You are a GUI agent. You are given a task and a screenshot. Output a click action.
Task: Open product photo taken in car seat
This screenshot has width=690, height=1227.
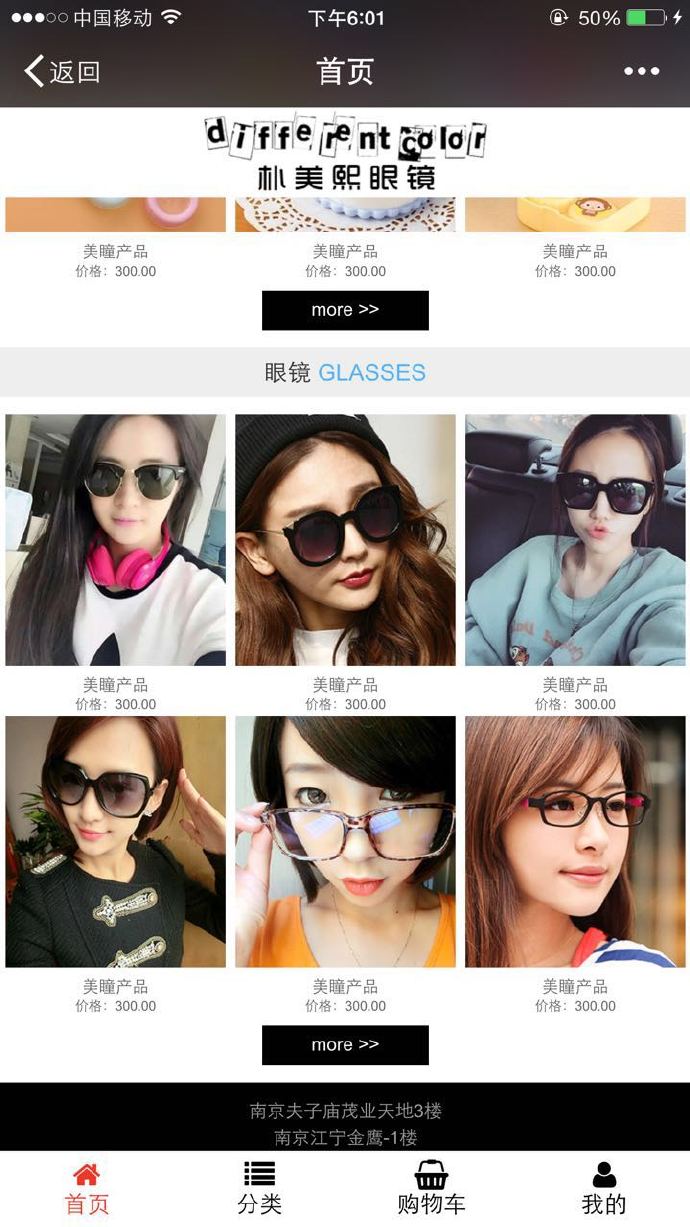pos(575,540)
